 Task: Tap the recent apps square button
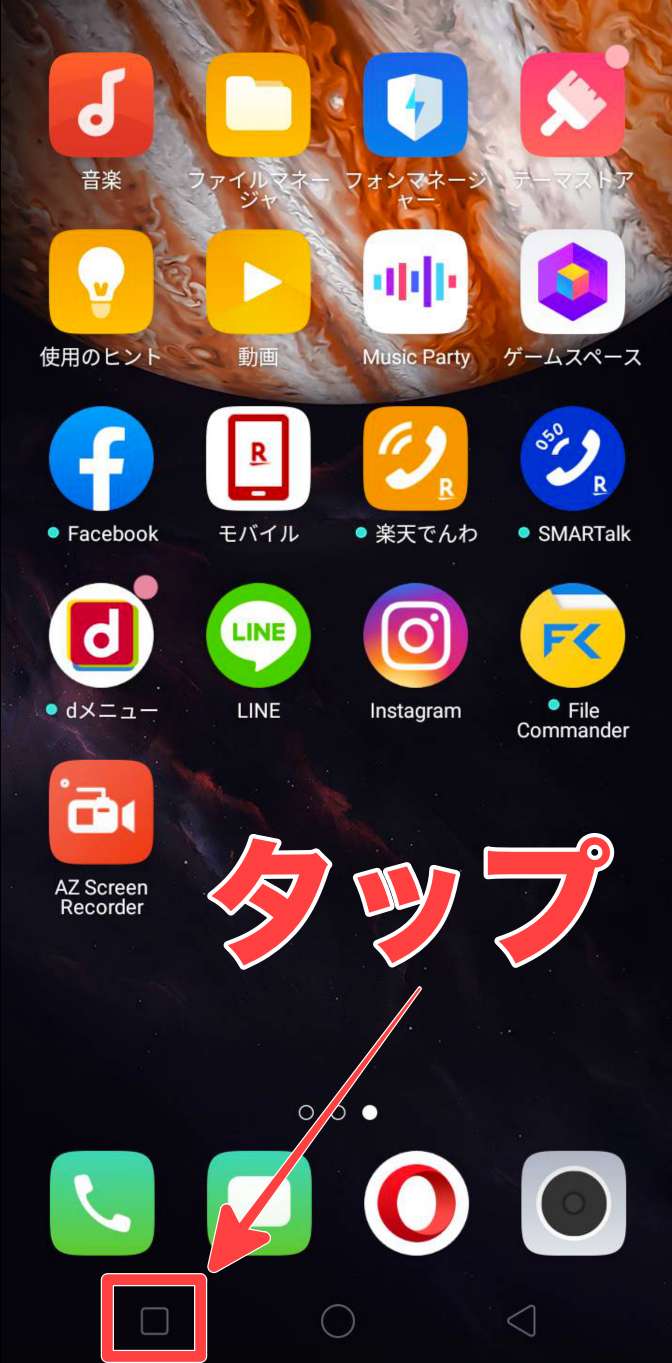[x=154, y=1321]
